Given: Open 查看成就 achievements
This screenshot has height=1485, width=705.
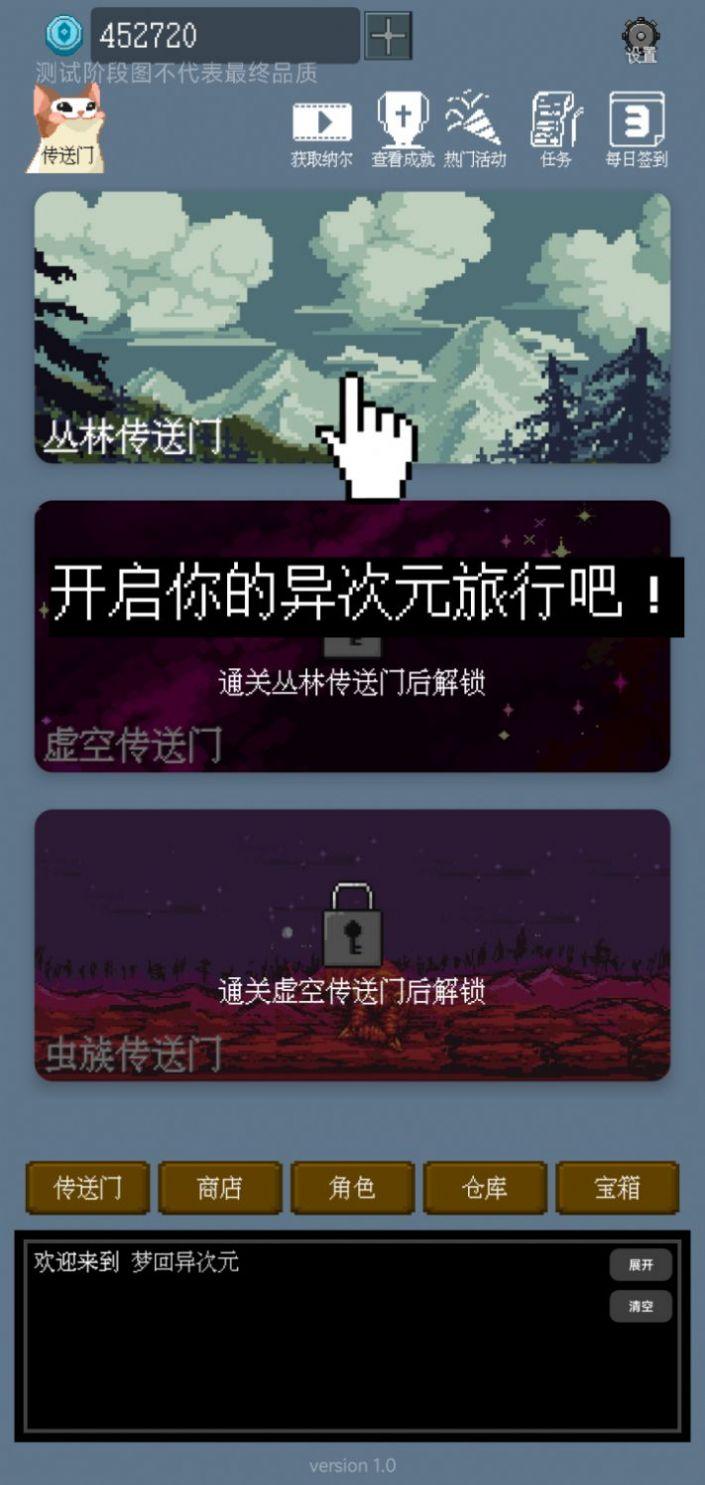Looking at the screenshot, I should point(403,131).
